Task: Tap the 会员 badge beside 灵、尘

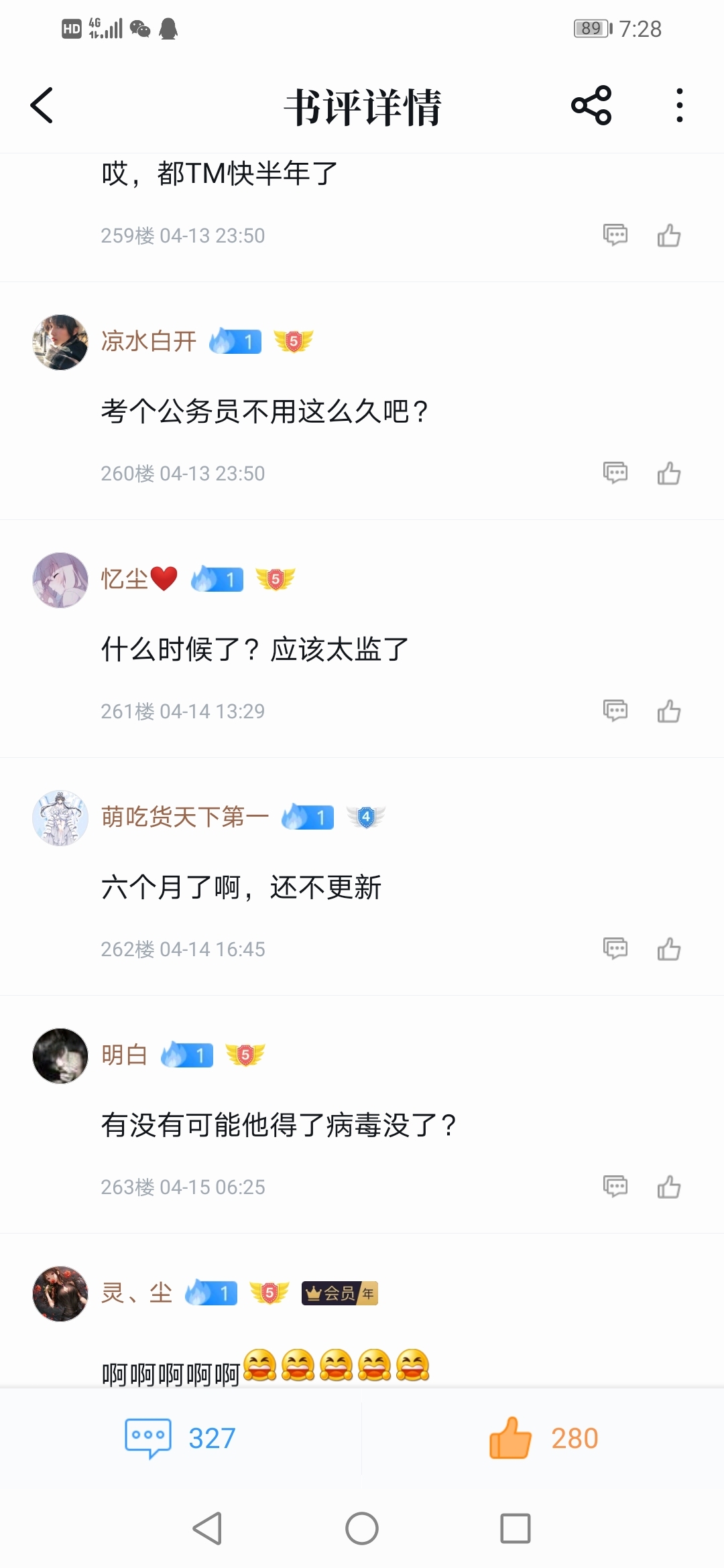Action: [x=340, y=1293]
